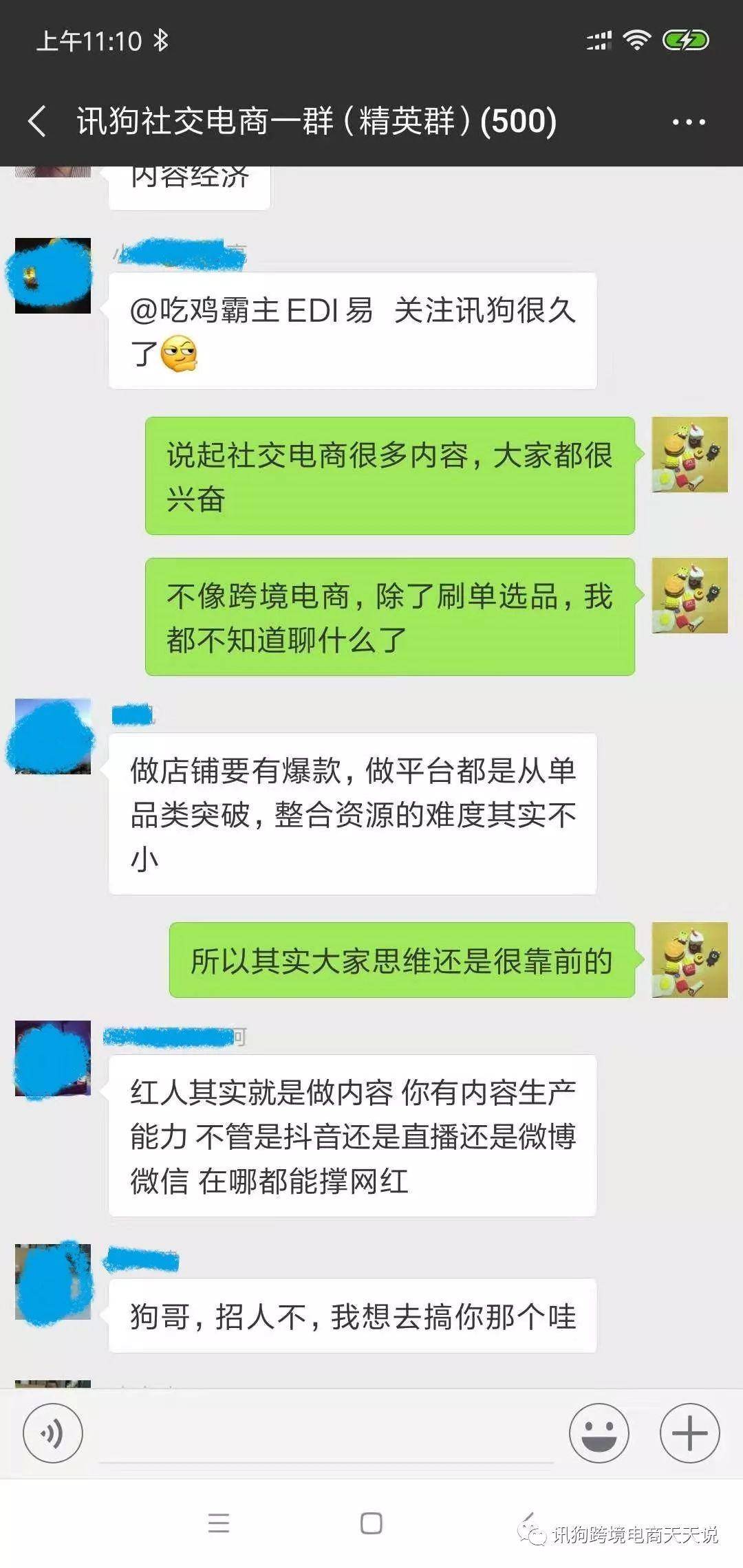Go back from the group chat
Screen dimensions: 743x1568
pyautogui.click(x=38, y=122)
